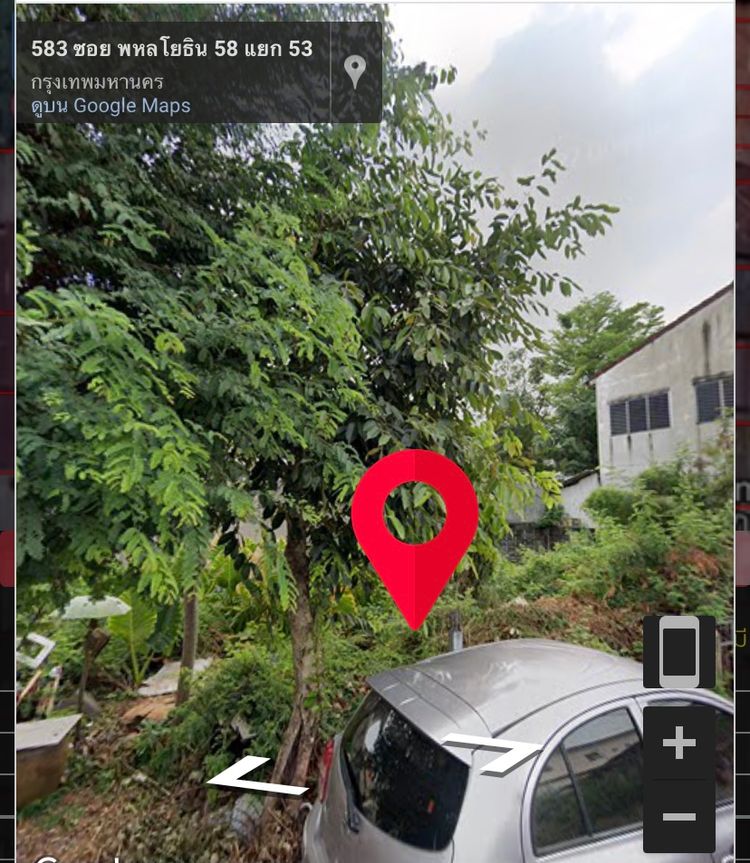
Task: Toggle the phone motion-tracking button
Action: click(x=679, y=652)
